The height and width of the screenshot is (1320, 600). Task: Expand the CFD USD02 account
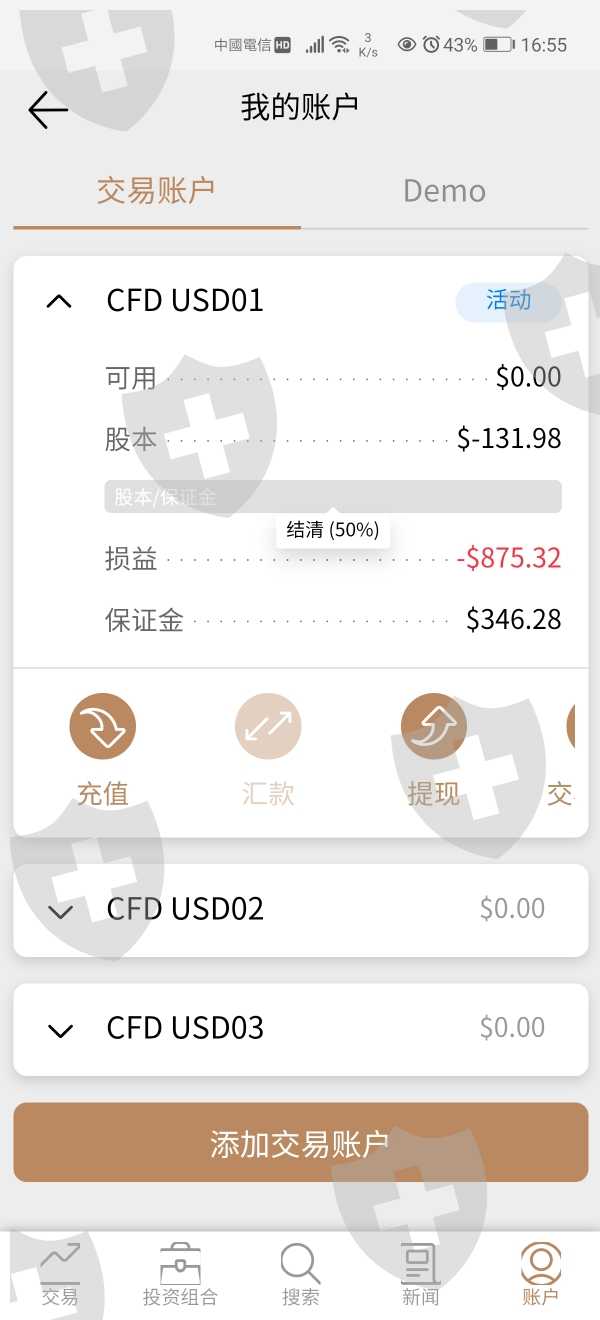pyautogui.click(x=300, y=910)
